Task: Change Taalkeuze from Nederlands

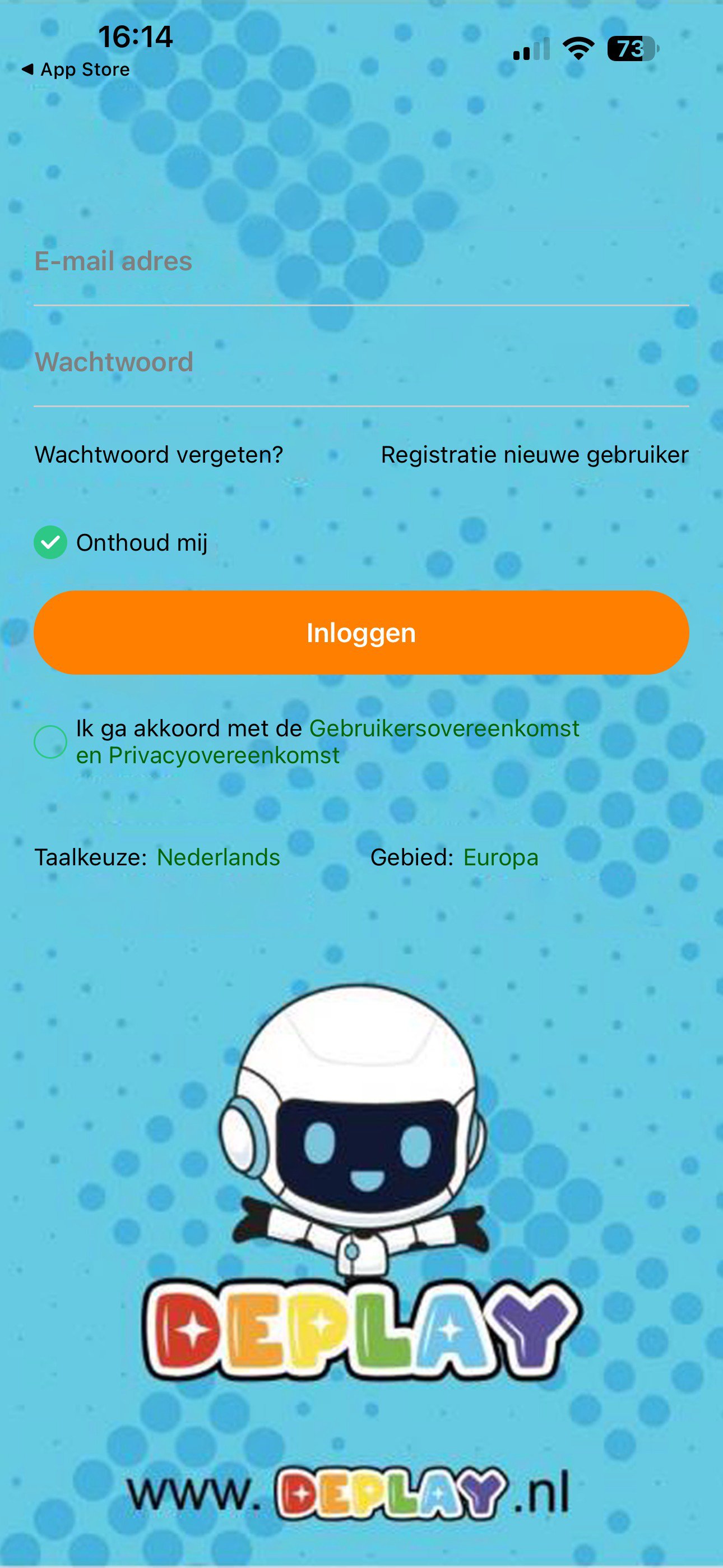Action: coord(219,857)
